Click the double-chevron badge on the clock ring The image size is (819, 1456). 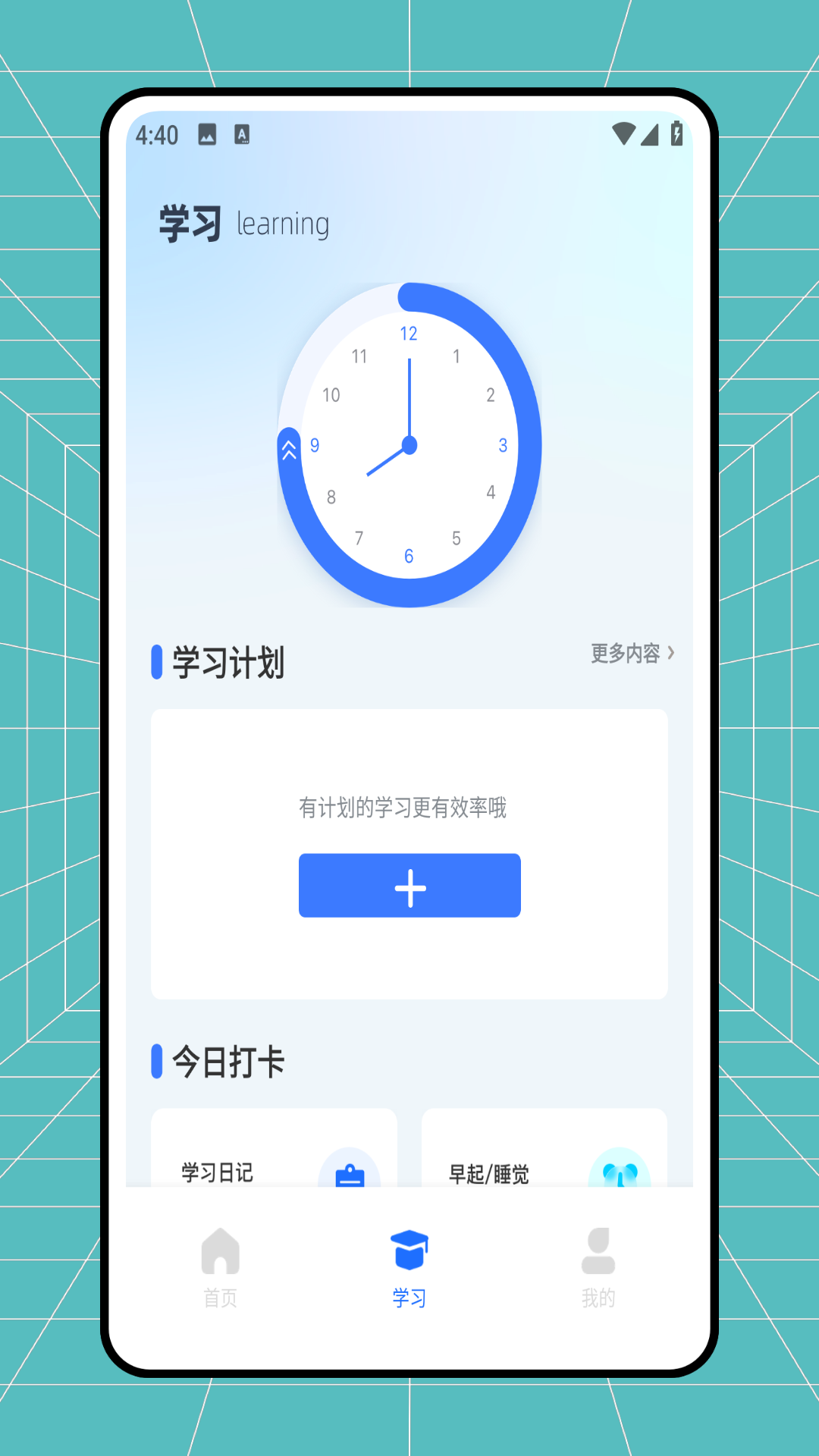pyautogui.click(x=288, y=449)
